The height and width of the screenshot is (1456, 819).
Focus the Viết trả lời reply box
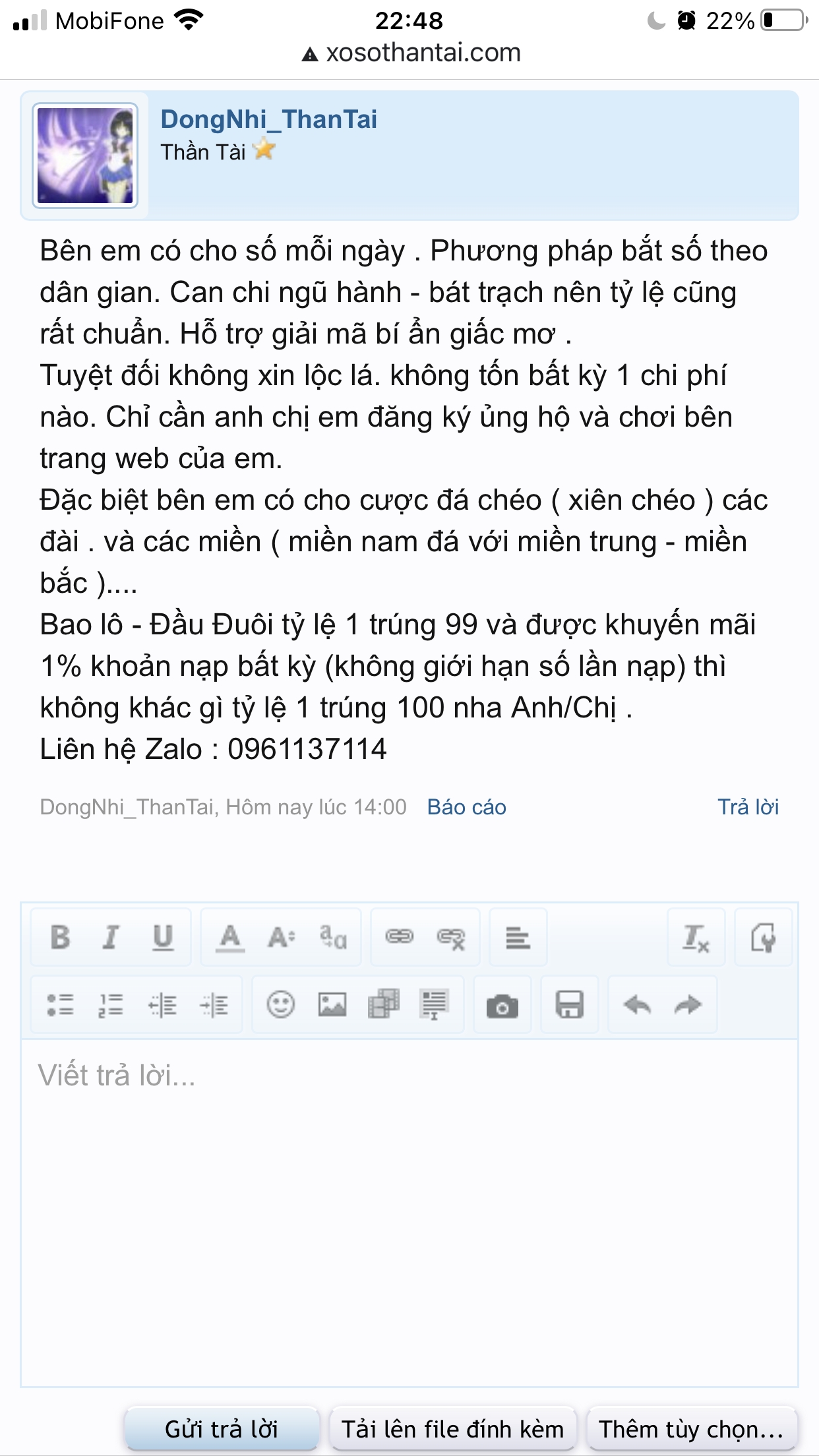click(x=409, y=1213)
